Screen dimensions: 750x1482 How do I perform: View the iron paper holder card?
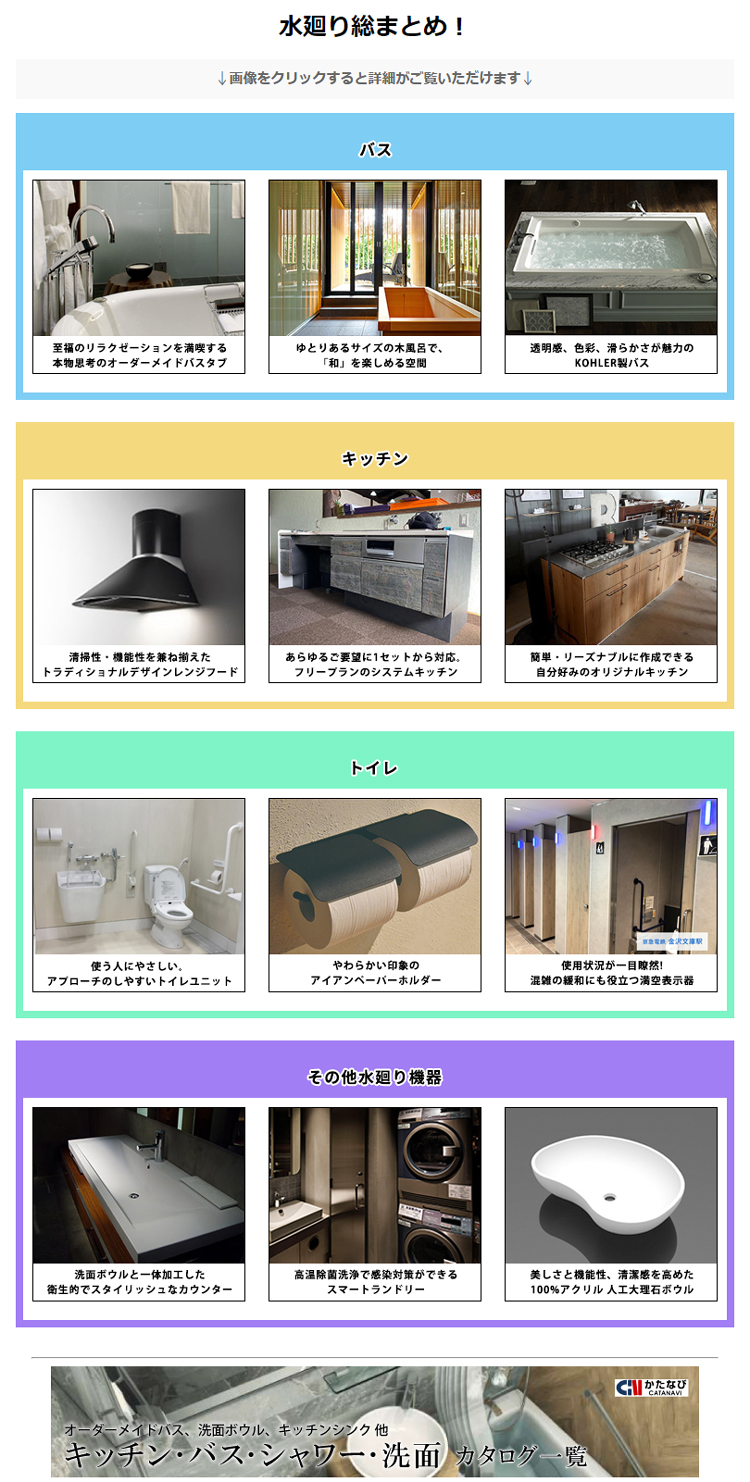point(374,894)
